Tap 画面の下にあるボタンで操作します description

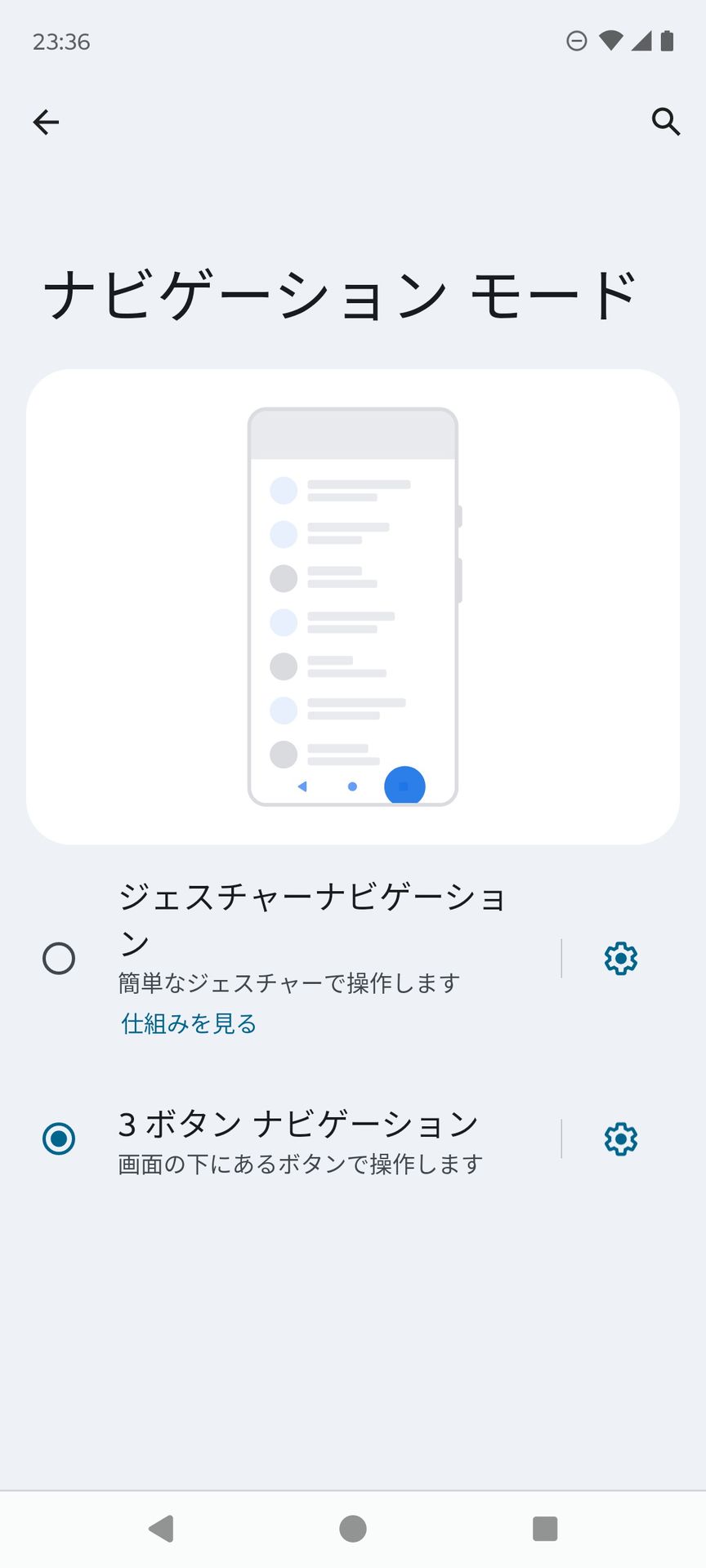point(301,1164)
